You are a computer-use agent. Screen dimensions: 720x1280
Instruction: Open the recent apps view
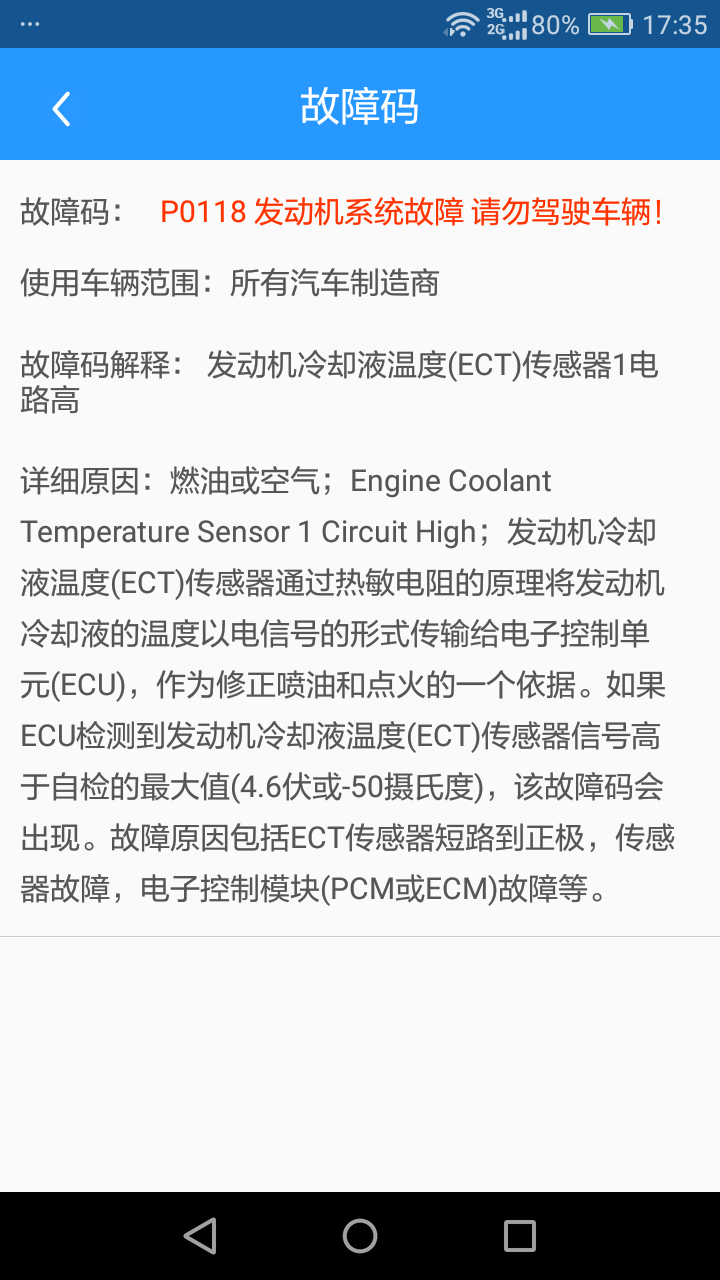519,1236
